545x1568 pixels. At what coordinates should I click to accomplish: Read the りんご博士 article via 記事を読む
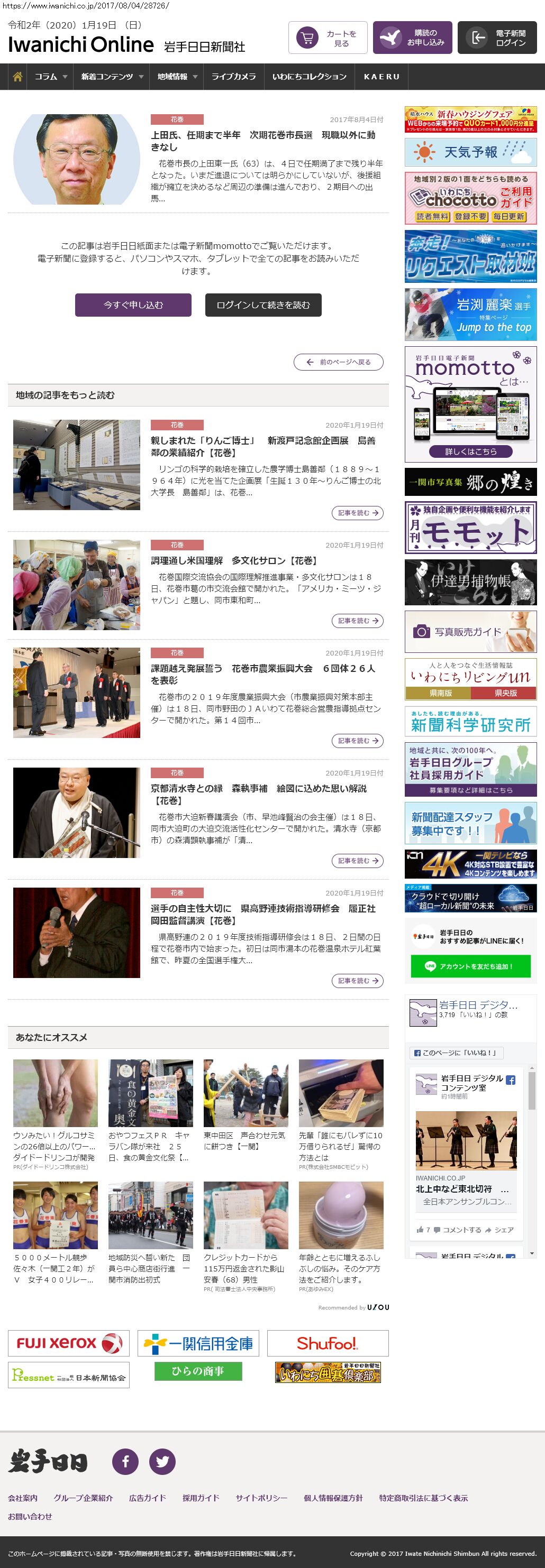[358, 513]
